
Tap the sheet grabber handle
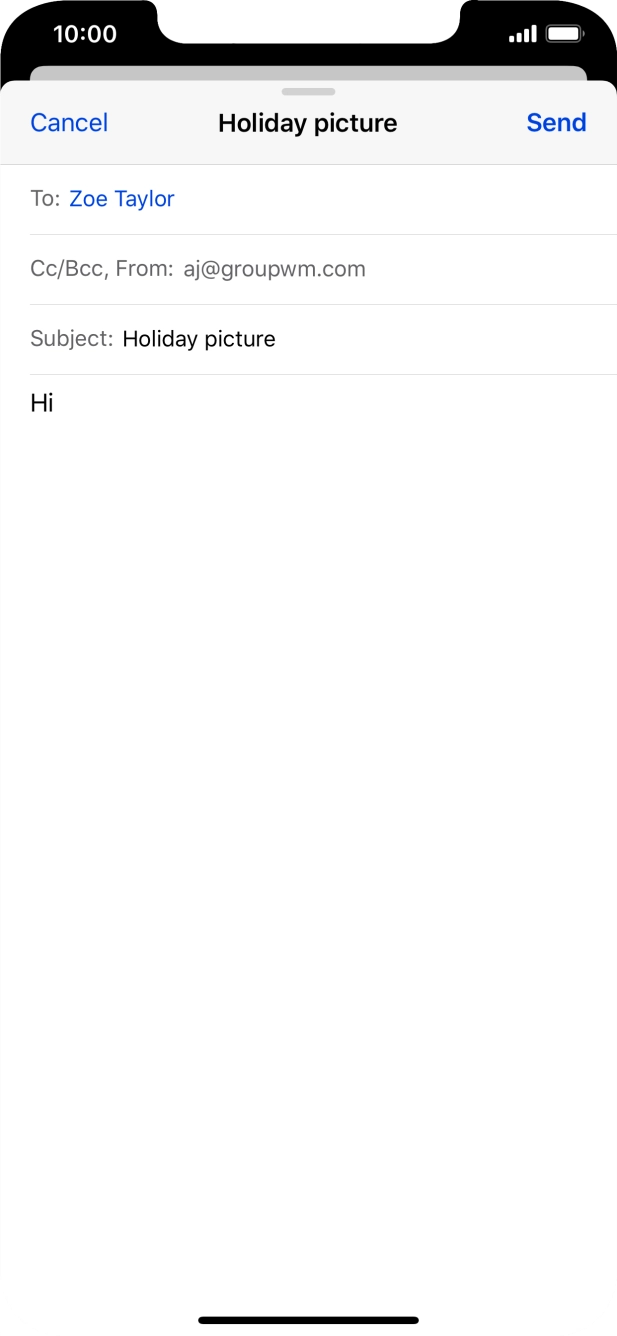click(x=308, y=91)
